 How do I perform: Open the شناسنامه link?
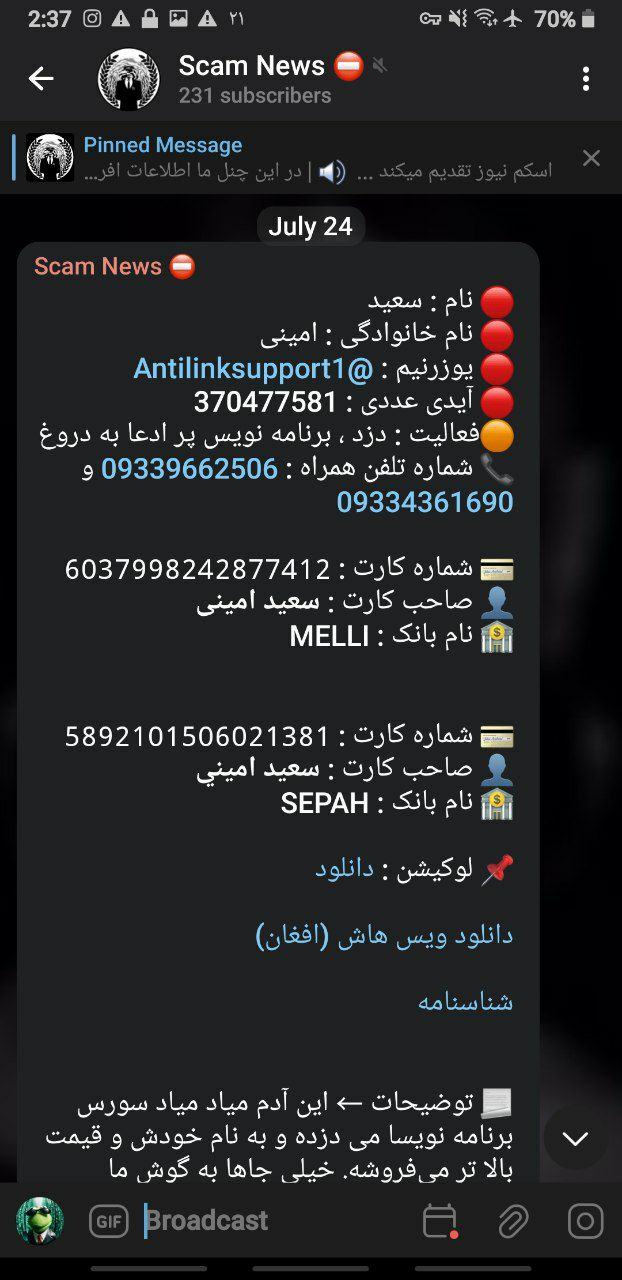coord(465,1001)
